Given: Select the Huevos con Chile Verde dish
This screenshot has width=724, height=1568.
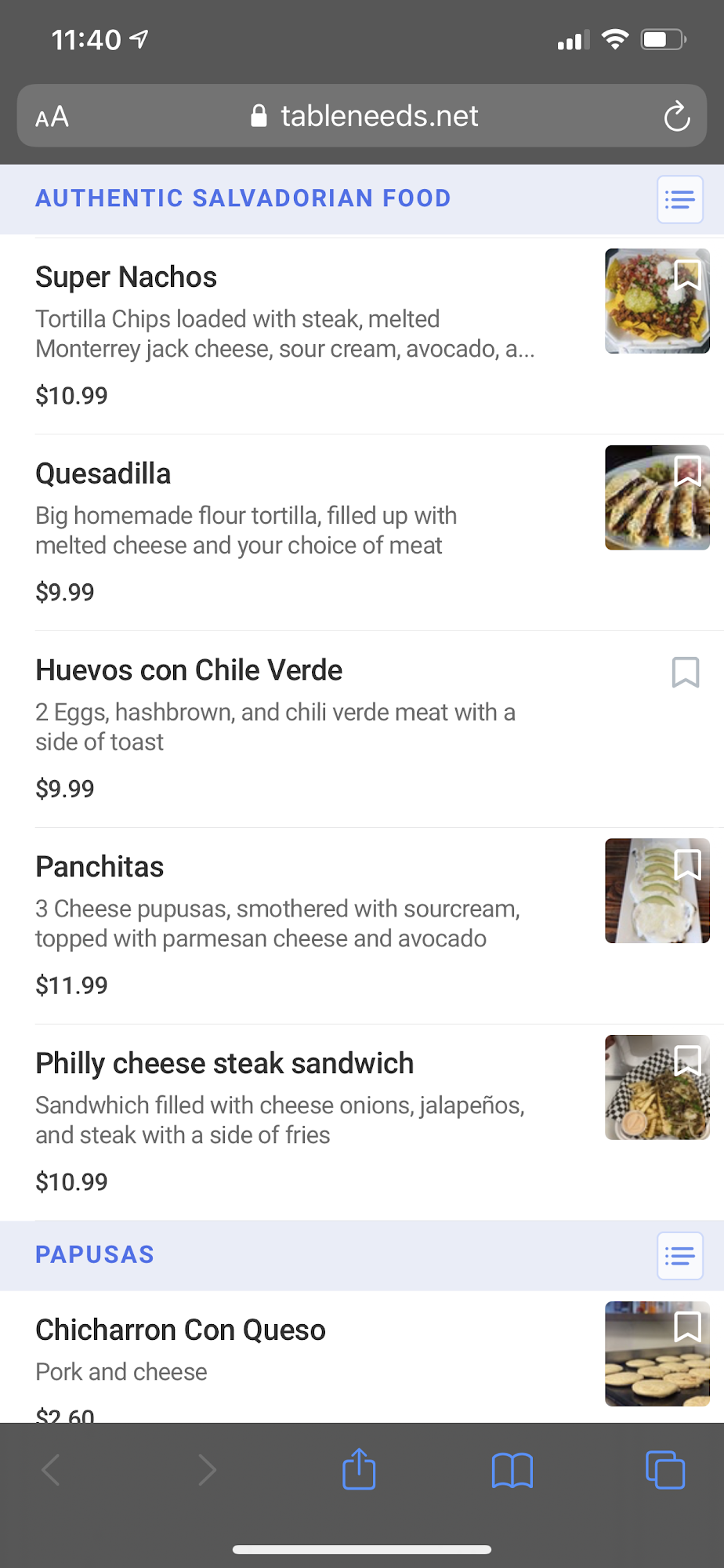Looking at the screenshot, I should (189, 671).
